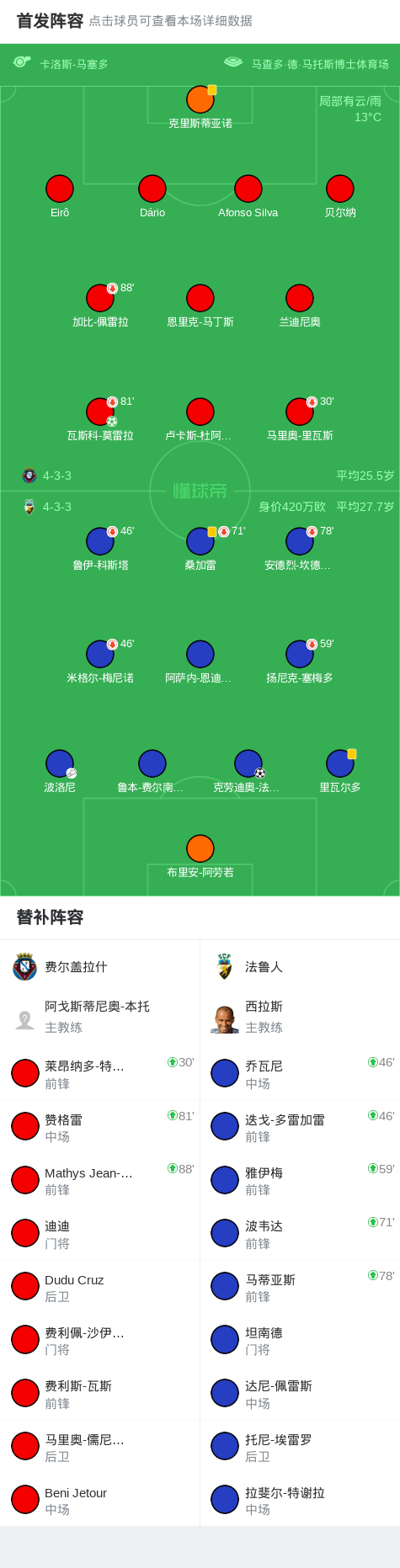
Task: Open substitute Beni Jetour's profile
Action: click(x=100, y=1501)
